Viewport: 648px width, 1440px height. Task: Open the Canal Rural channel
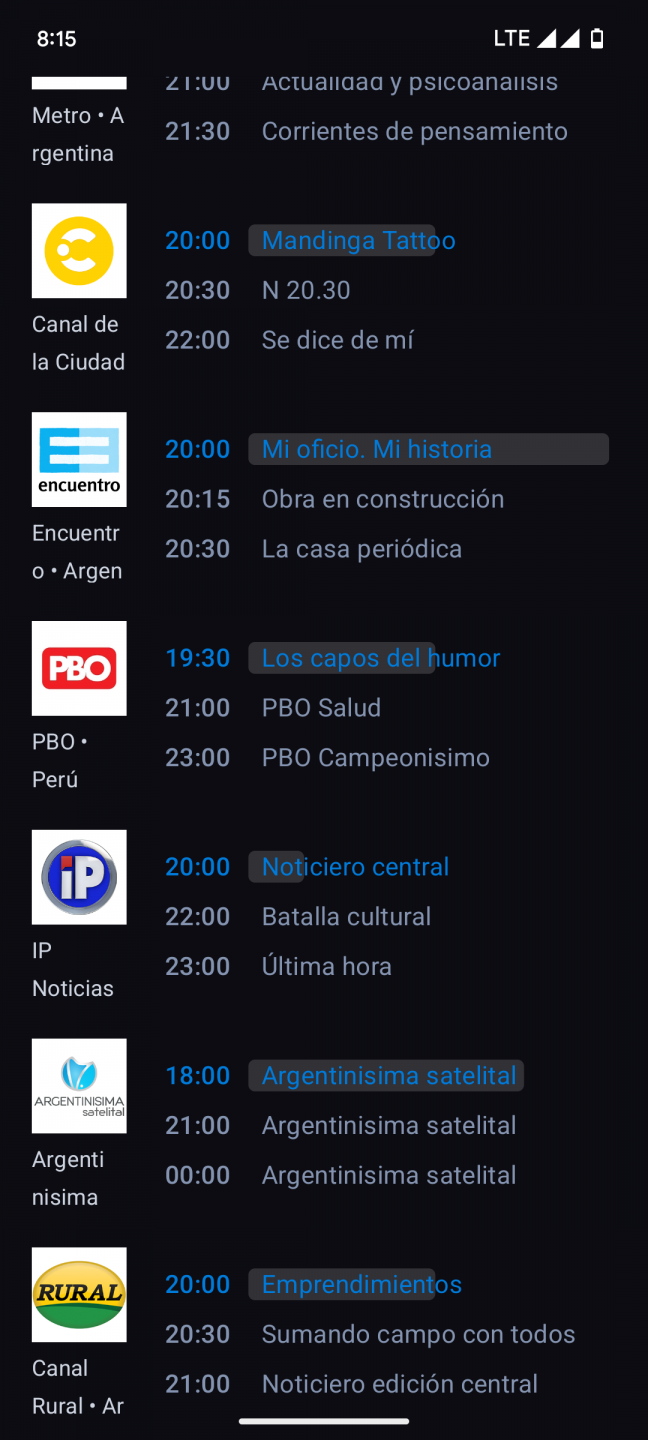(x=79, y=1294)
